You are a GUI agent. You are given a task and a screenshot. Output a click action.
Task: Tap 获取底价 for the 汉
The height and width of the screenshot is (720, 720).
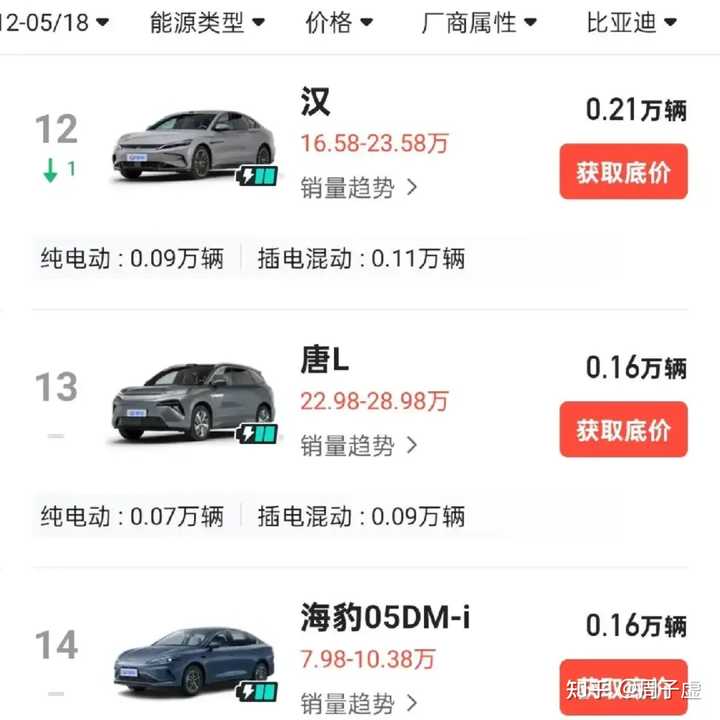(x=623, y=172)
